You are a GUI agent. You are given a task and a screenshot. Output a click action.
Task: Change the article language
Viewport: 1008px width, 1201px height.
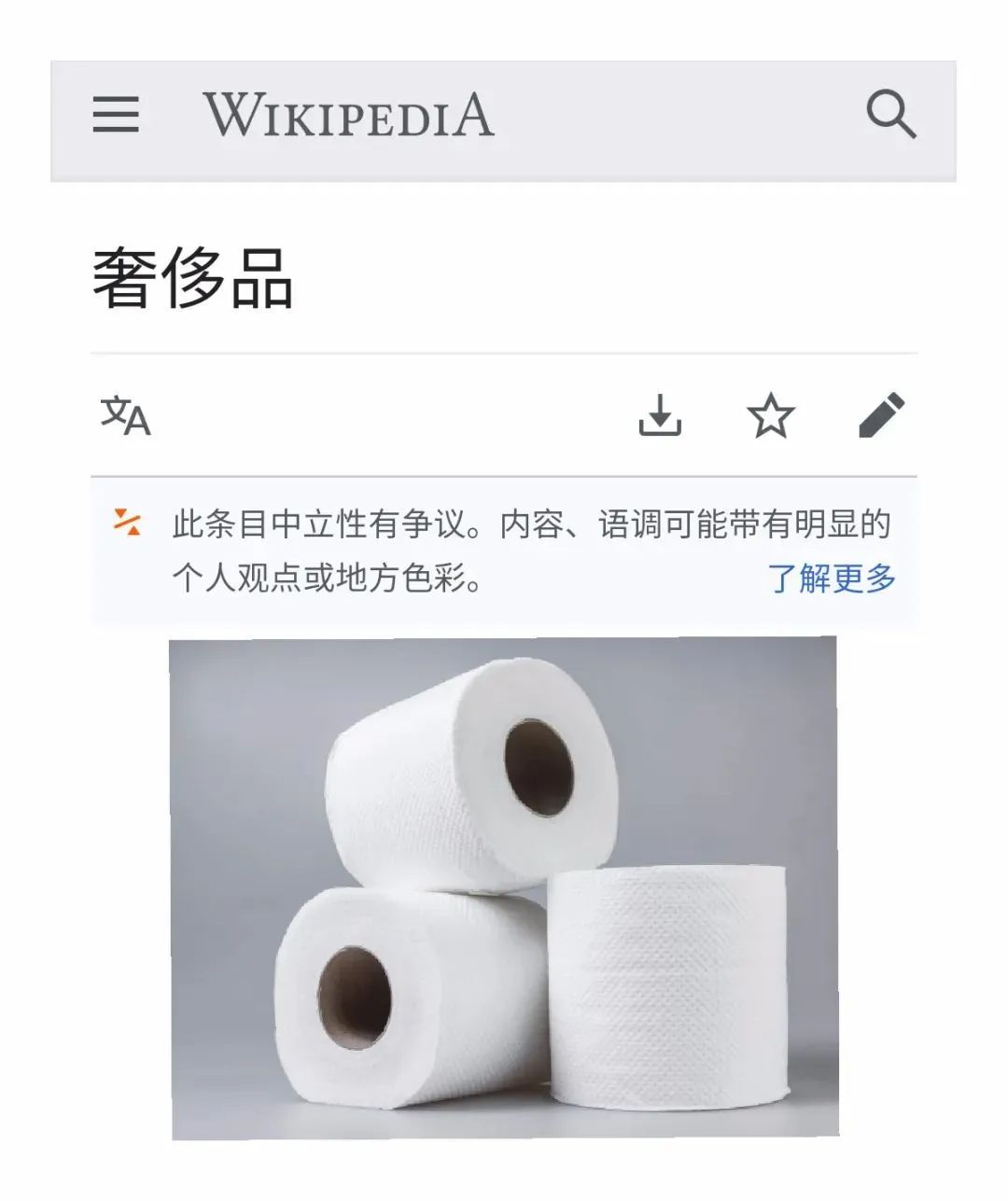click(125, 415)
